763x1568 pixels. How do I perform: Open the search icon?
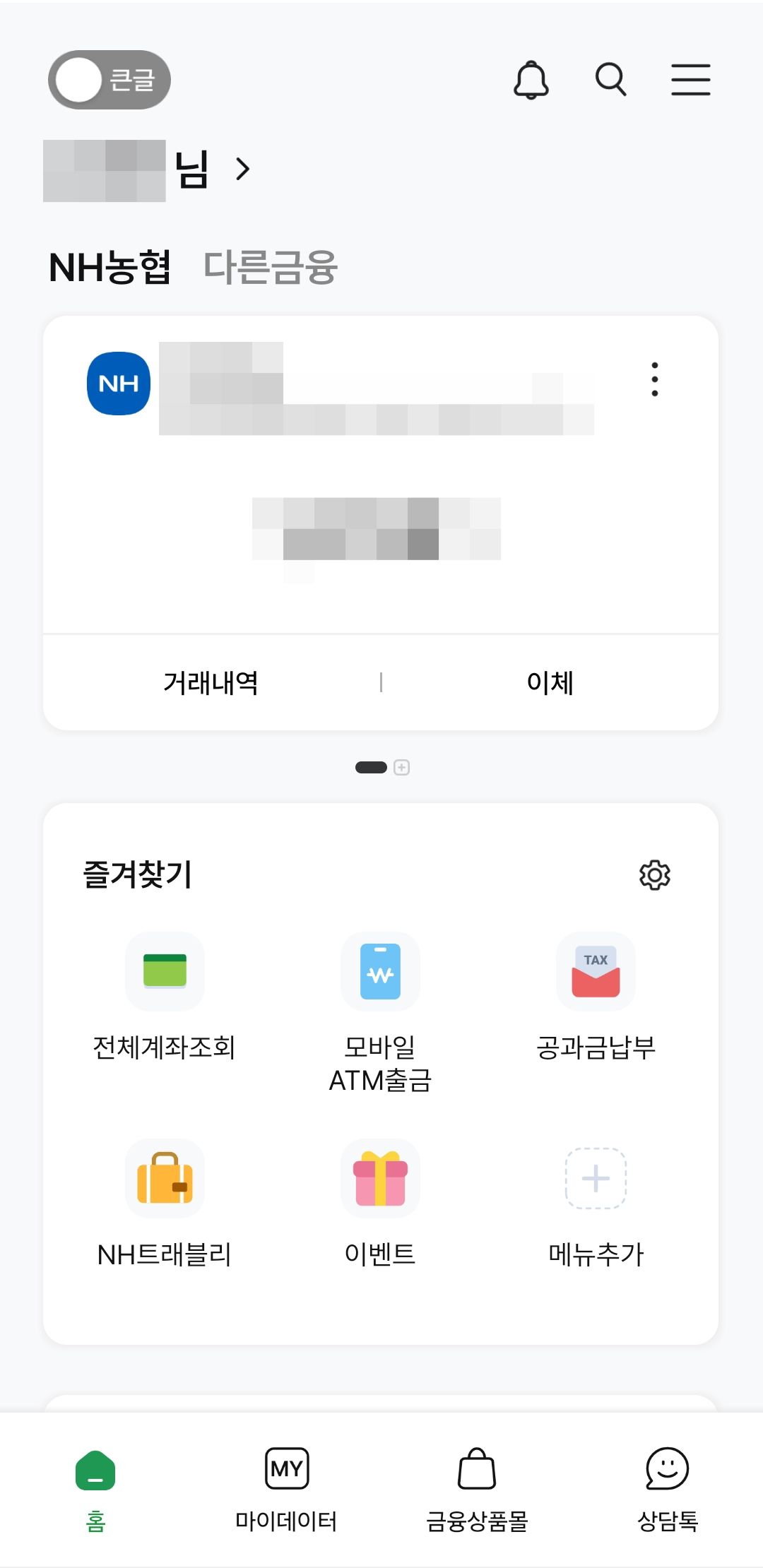click(x=610, y=79)
